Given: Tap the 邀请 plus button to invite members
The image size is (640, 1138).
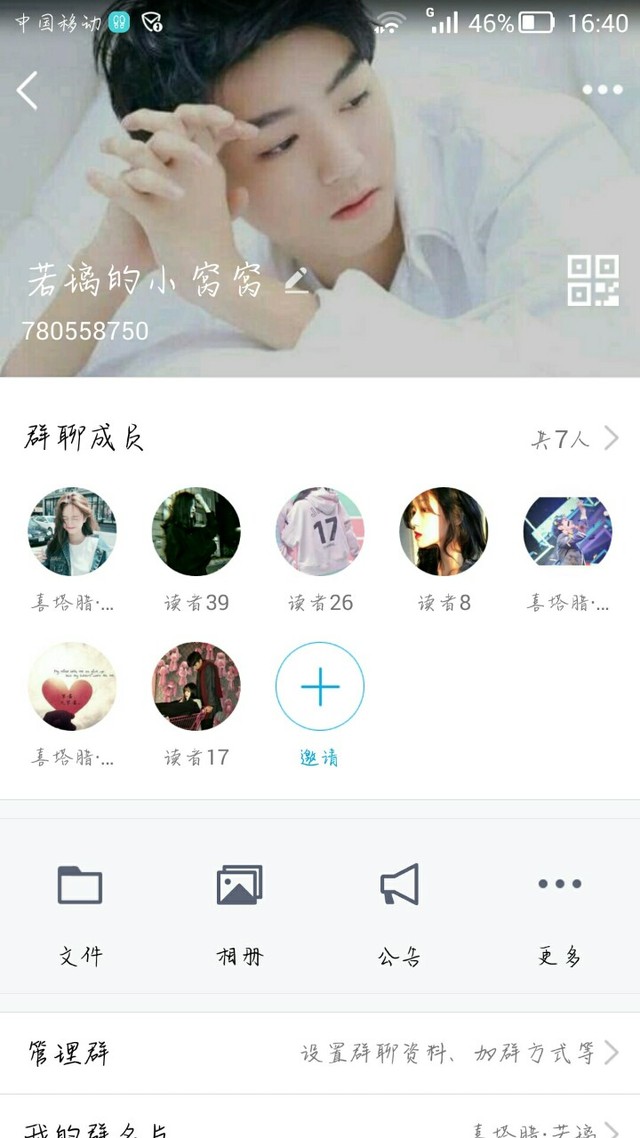Looking at the screenshot, I should click(320, 686).
